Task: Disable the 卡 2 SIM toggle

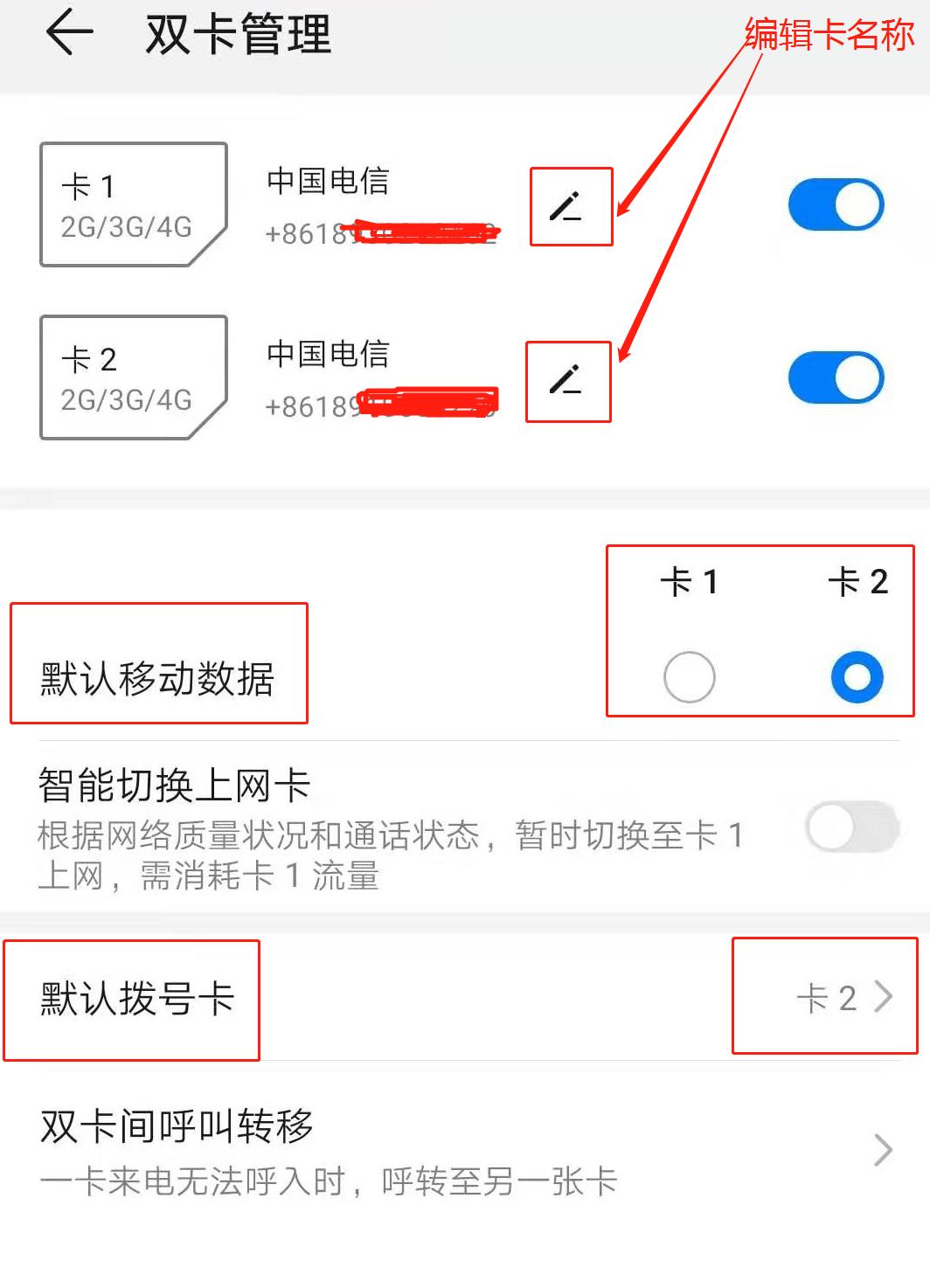Action: (x=835, y=376)
